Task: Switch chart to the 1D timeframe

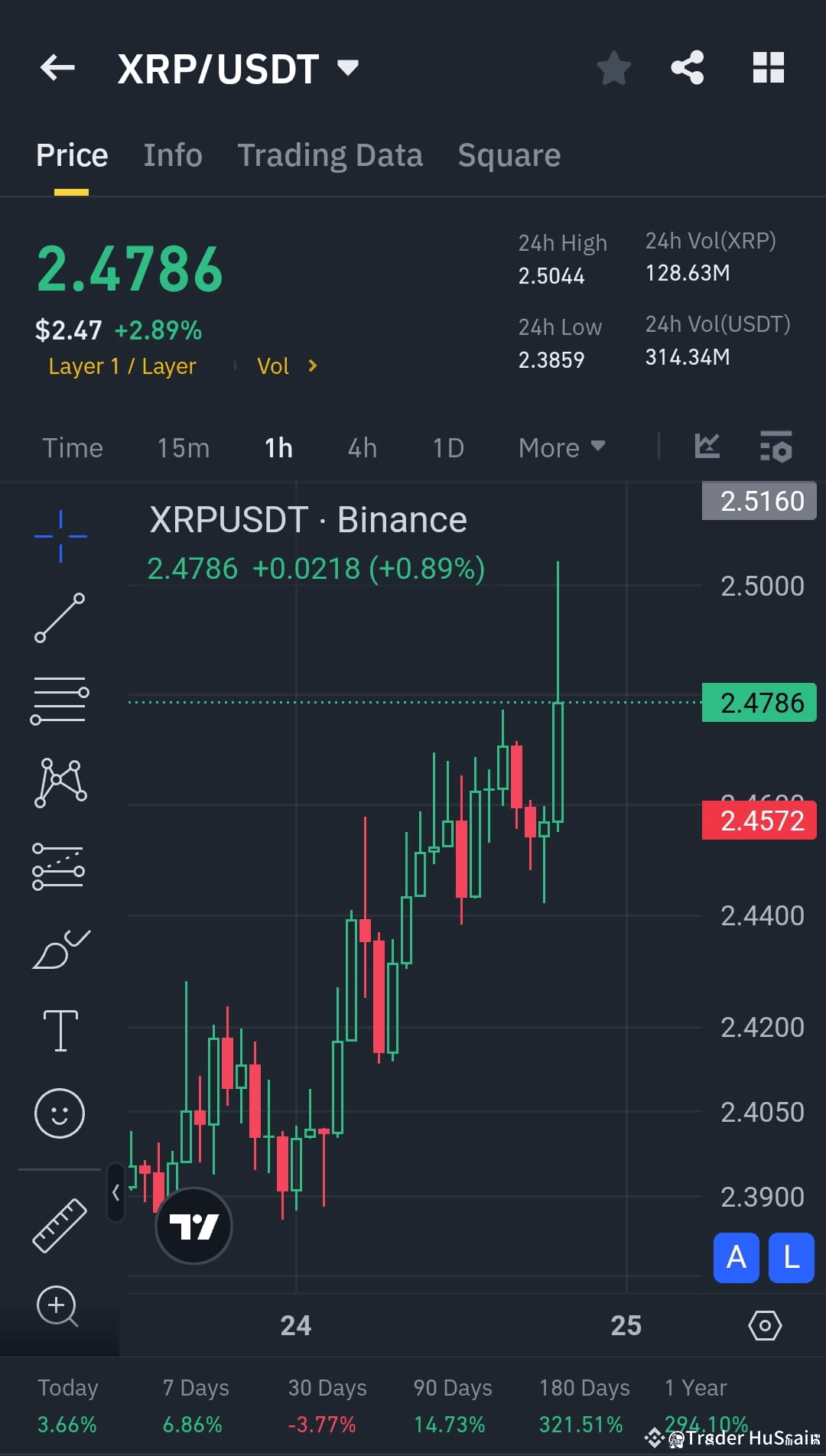Action: (448, 447)
